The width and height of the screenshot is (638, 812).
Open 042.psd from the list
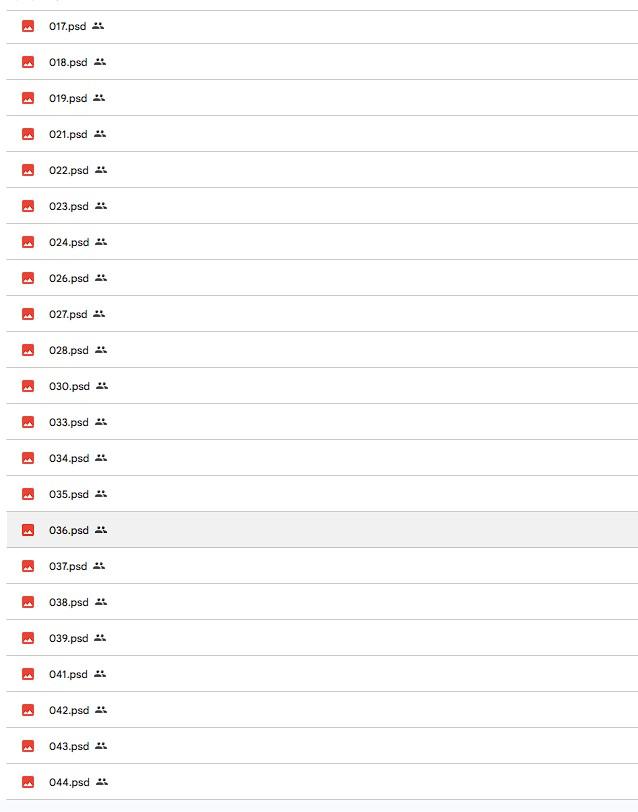pyautogui.click(x=68, y=710)
